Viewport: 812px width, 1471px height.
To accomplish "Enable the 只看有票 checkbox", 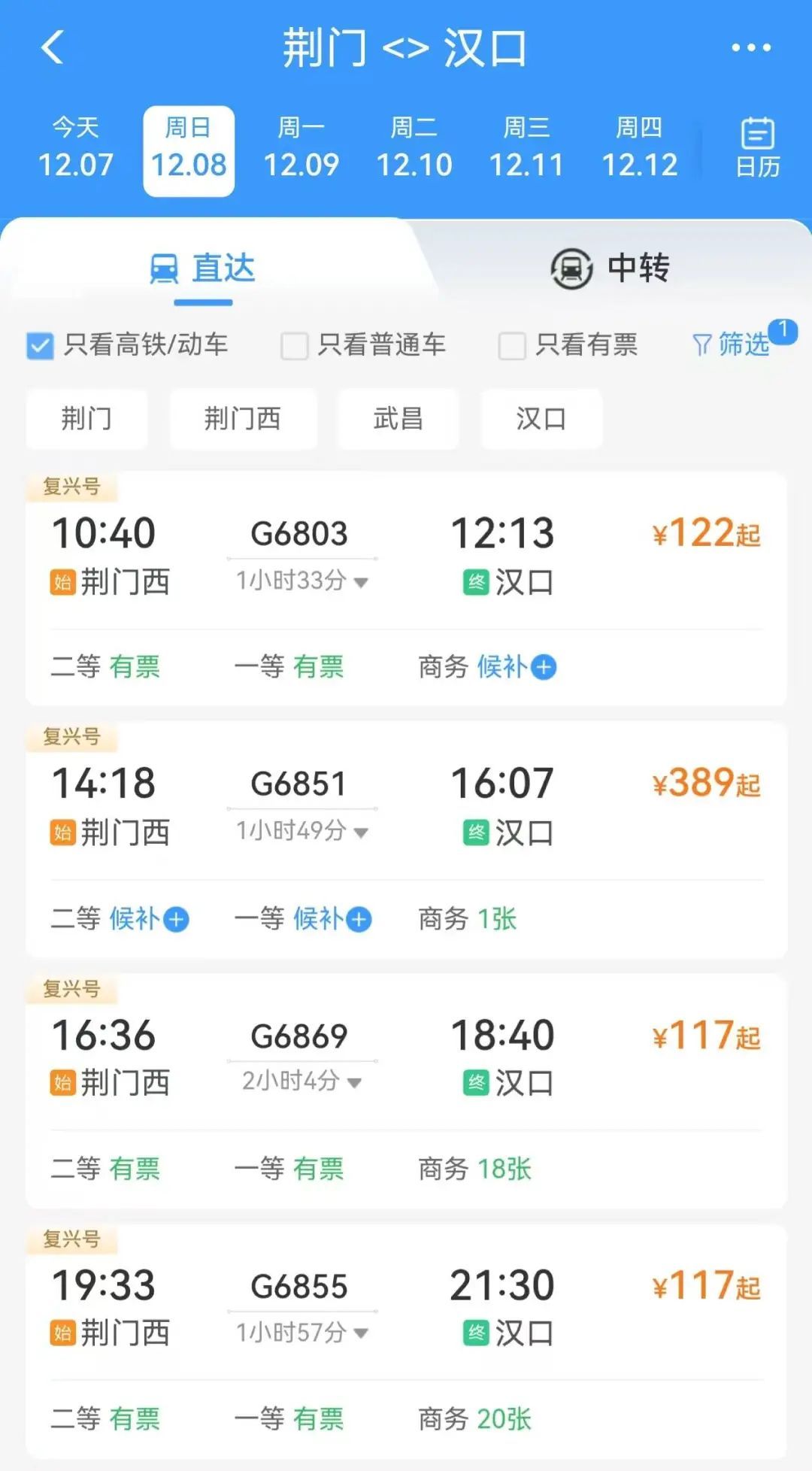I will 512,345.
